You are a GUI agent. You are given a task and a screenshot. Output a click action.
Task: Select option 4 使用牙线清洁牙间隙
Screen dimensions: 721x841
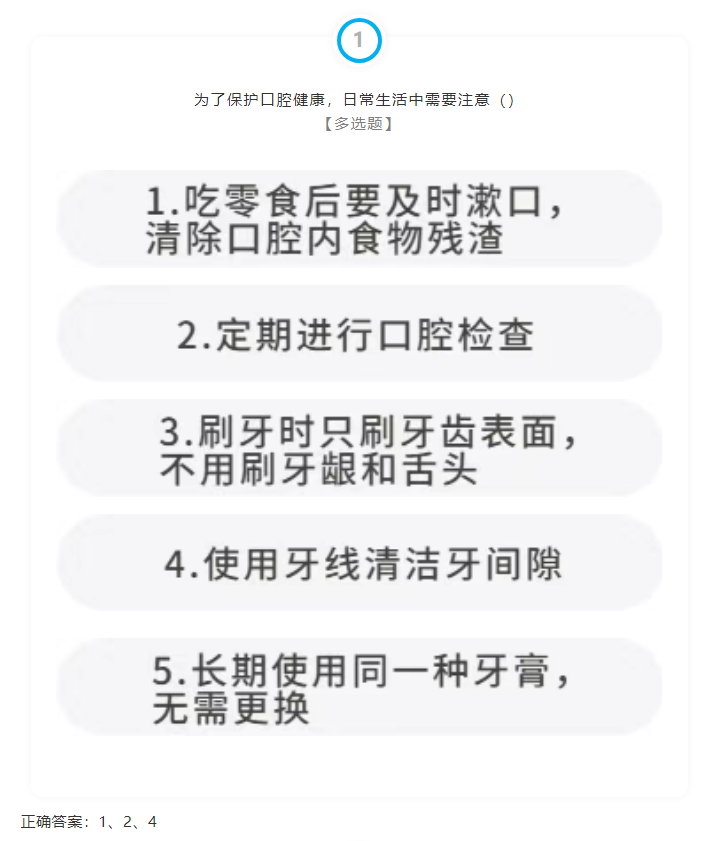pyautogui.click(x=359, y=564)
